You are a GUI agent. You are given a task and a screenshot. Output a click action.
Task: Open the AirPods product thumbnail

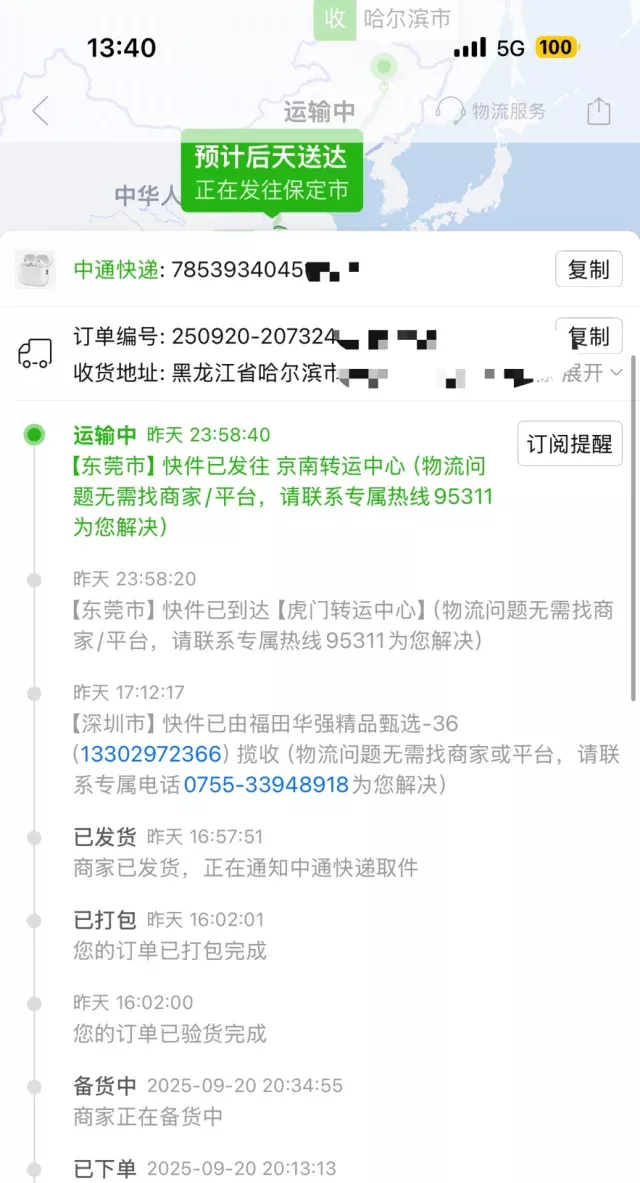pos(35,269)
